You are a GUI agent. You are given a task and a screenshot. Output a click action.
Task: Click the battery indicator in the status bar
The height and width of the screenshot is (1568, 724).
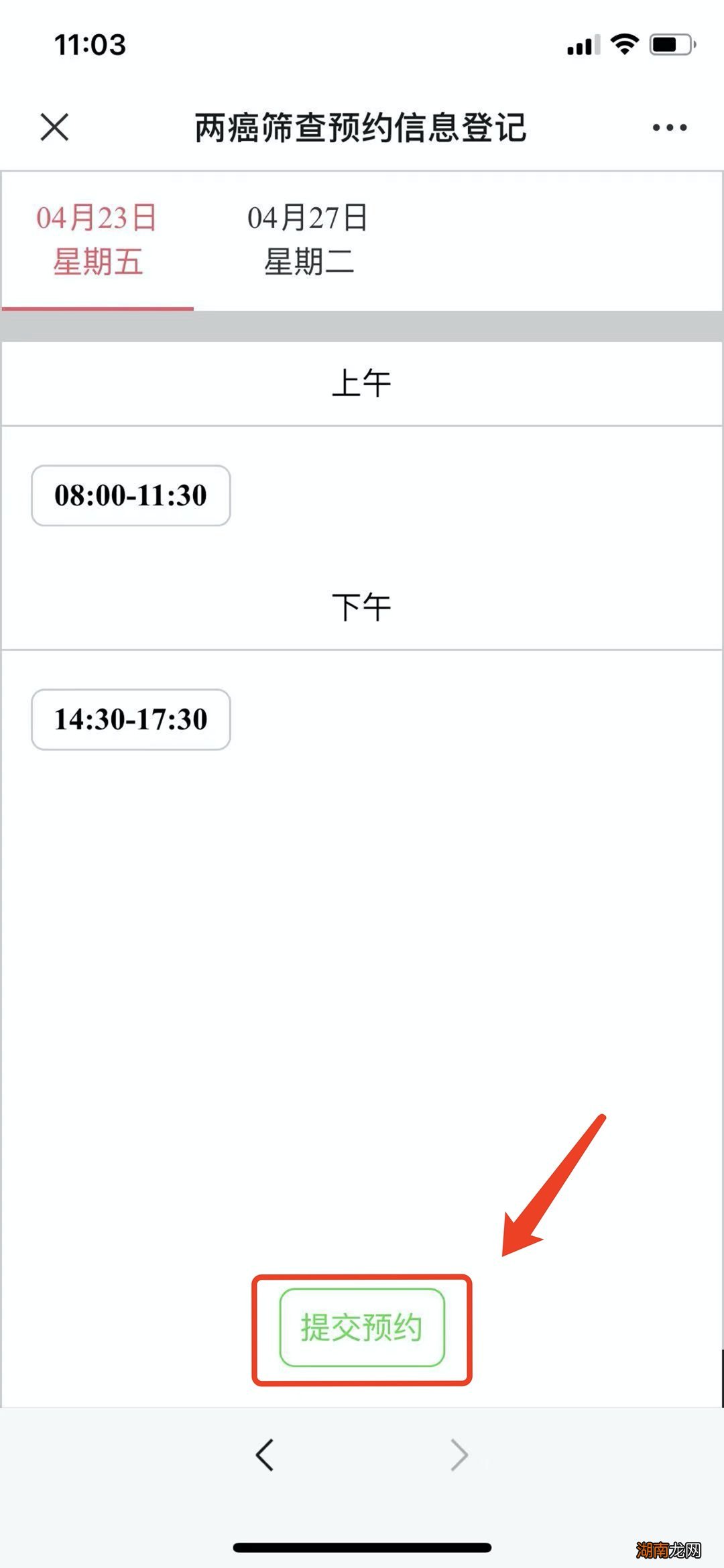point(674,44)
